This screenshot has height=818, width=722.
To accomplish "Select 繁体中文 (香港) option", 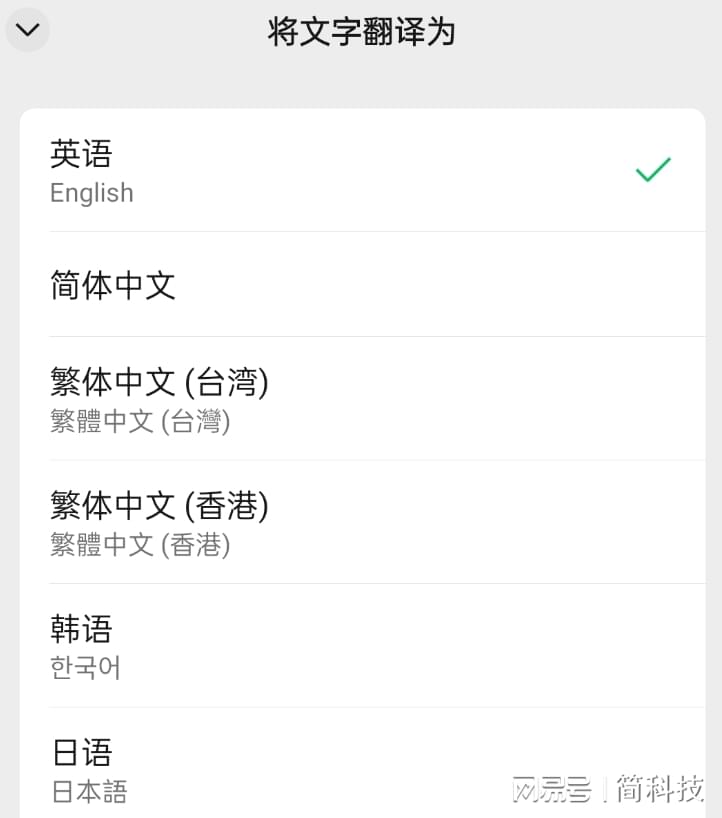I will click(x=360, y=522).
